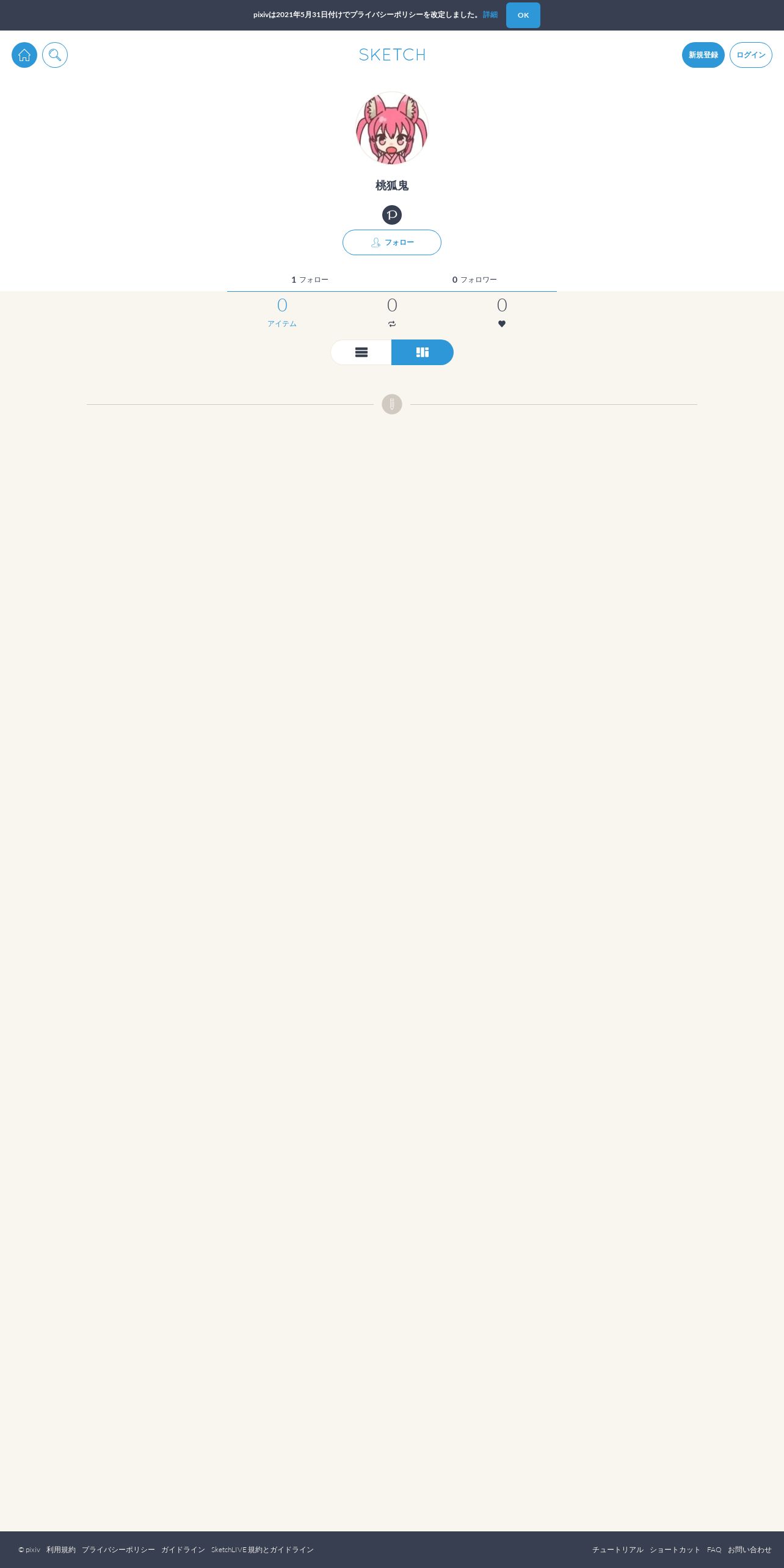The image size is (784, 1568).
Task: Go to the home icon
Action: click(24, 55)
